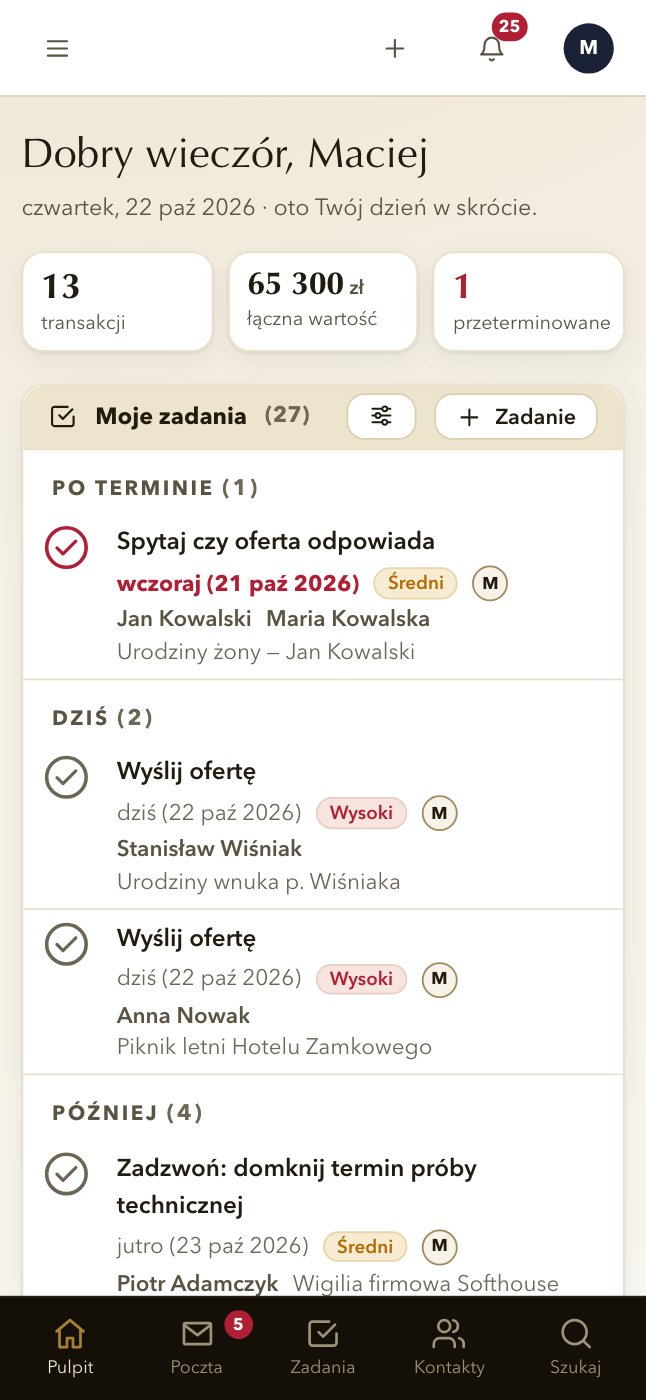Switch to the Poczta tab

click(196, 1347)
